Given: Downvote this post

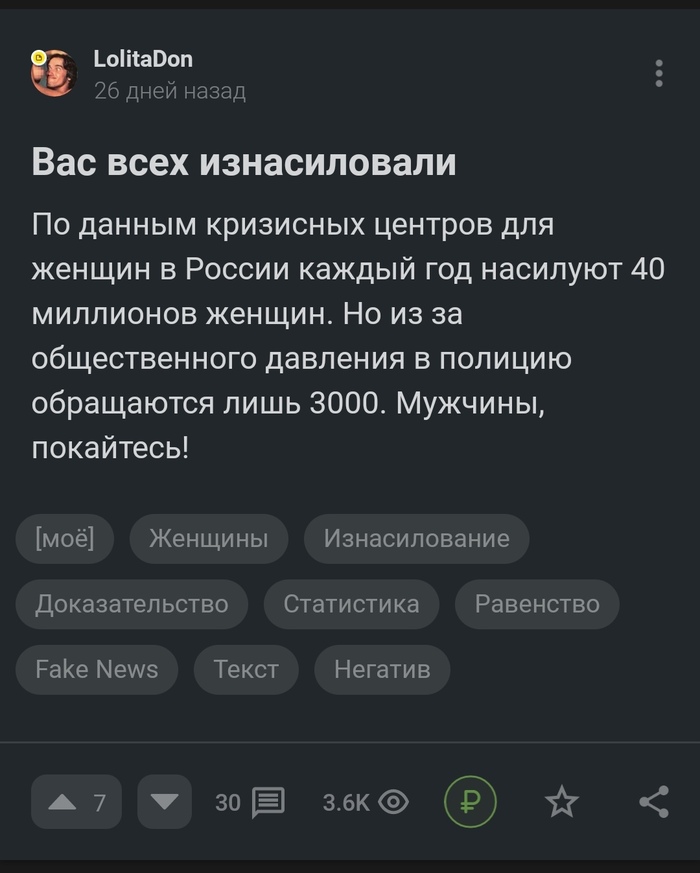Looking at the screenshot, I should click(164, 802).
